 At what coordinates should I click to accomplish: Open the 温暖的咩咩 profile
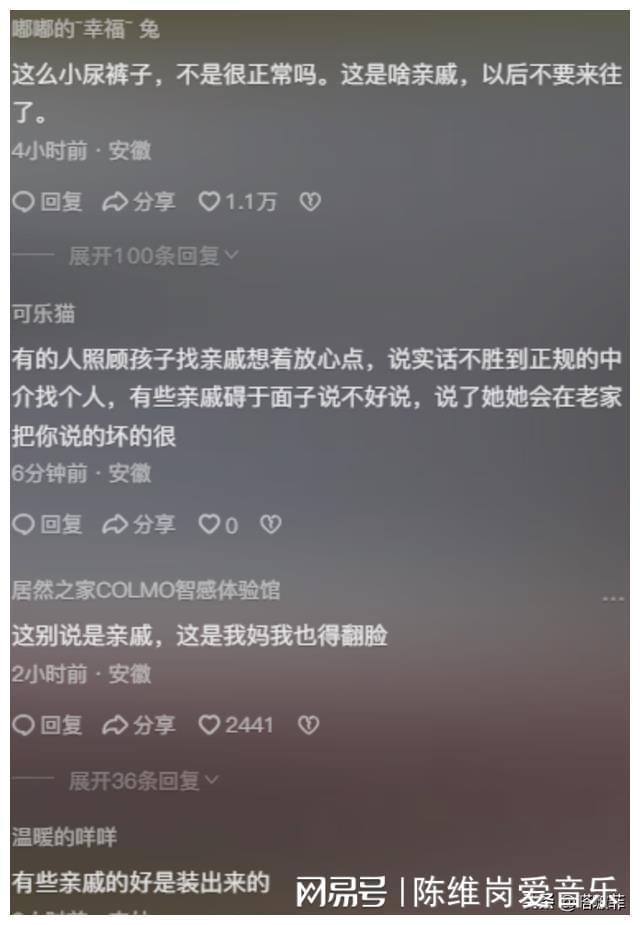[64, 836]
